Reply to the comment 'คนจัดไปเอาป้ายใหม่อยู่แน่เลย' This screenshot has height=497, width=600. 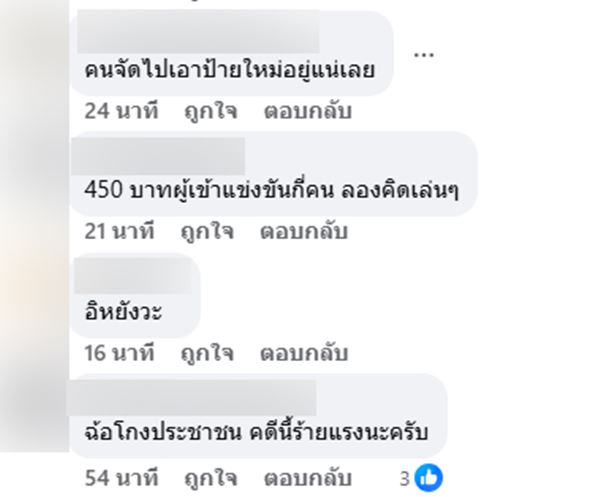point(307,111)
